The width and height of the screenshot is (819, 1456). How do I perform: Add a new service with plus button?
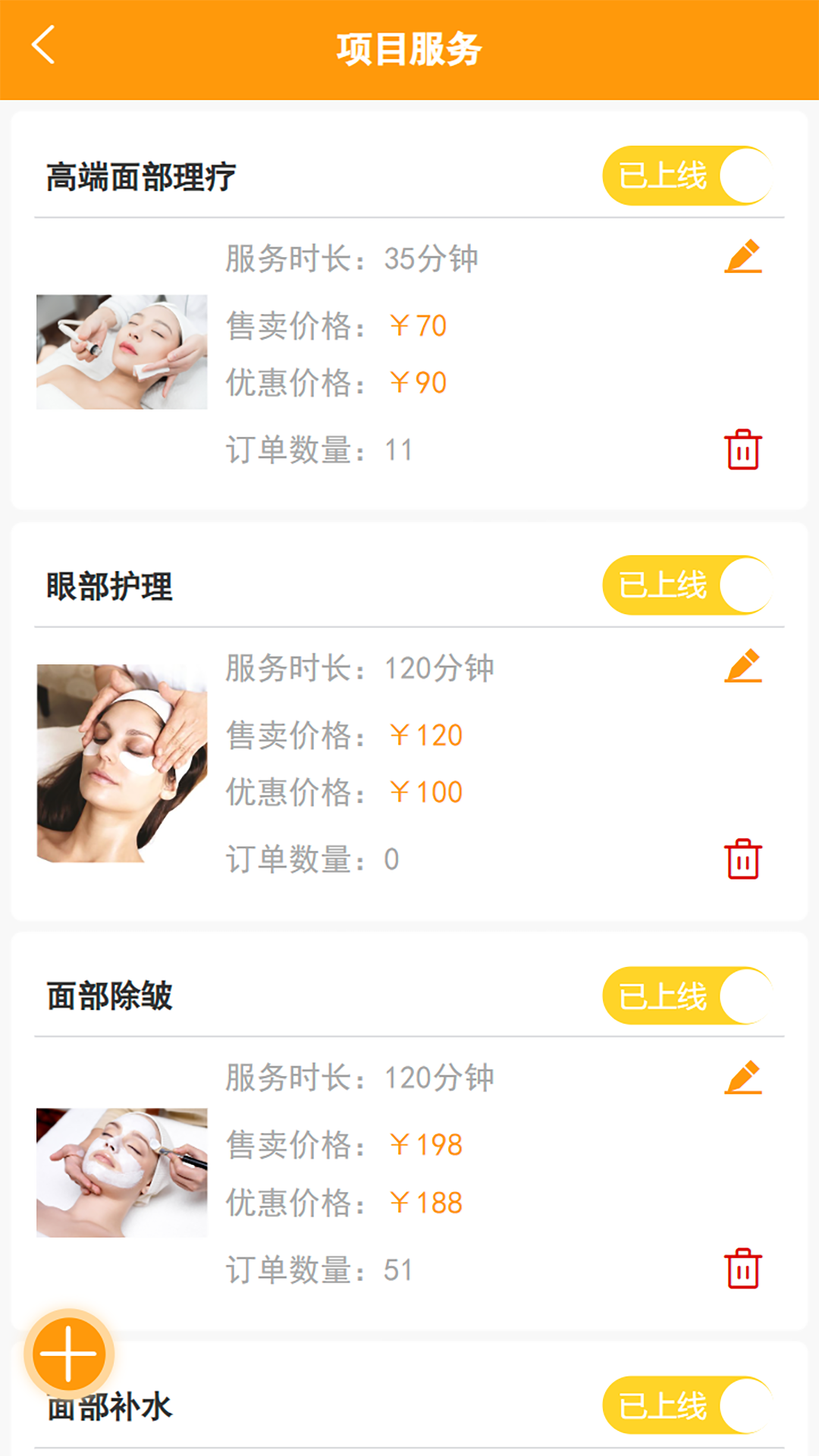point(69,1354)
